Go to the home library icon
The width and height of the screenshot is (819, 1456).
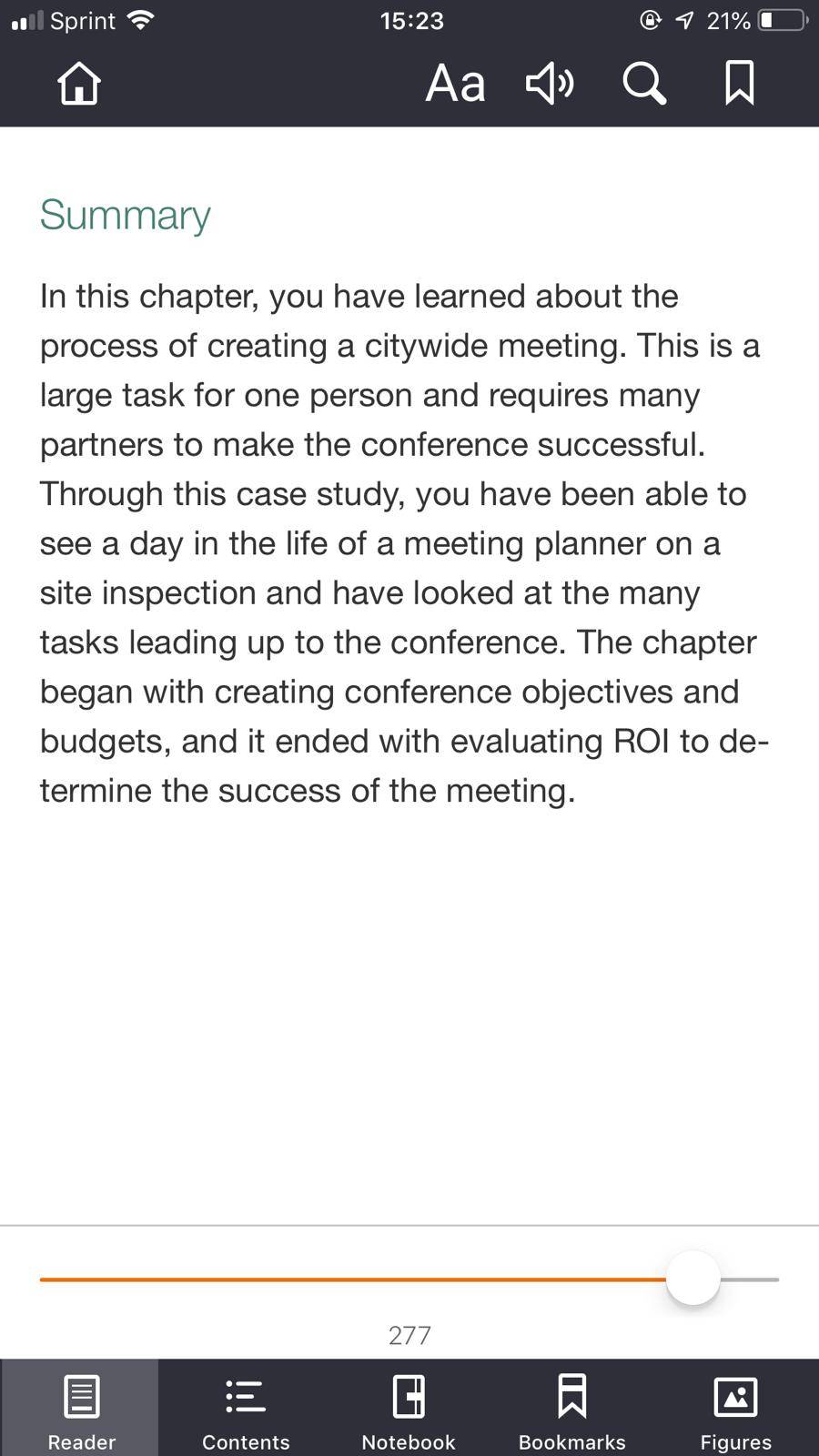click(79, 83)
